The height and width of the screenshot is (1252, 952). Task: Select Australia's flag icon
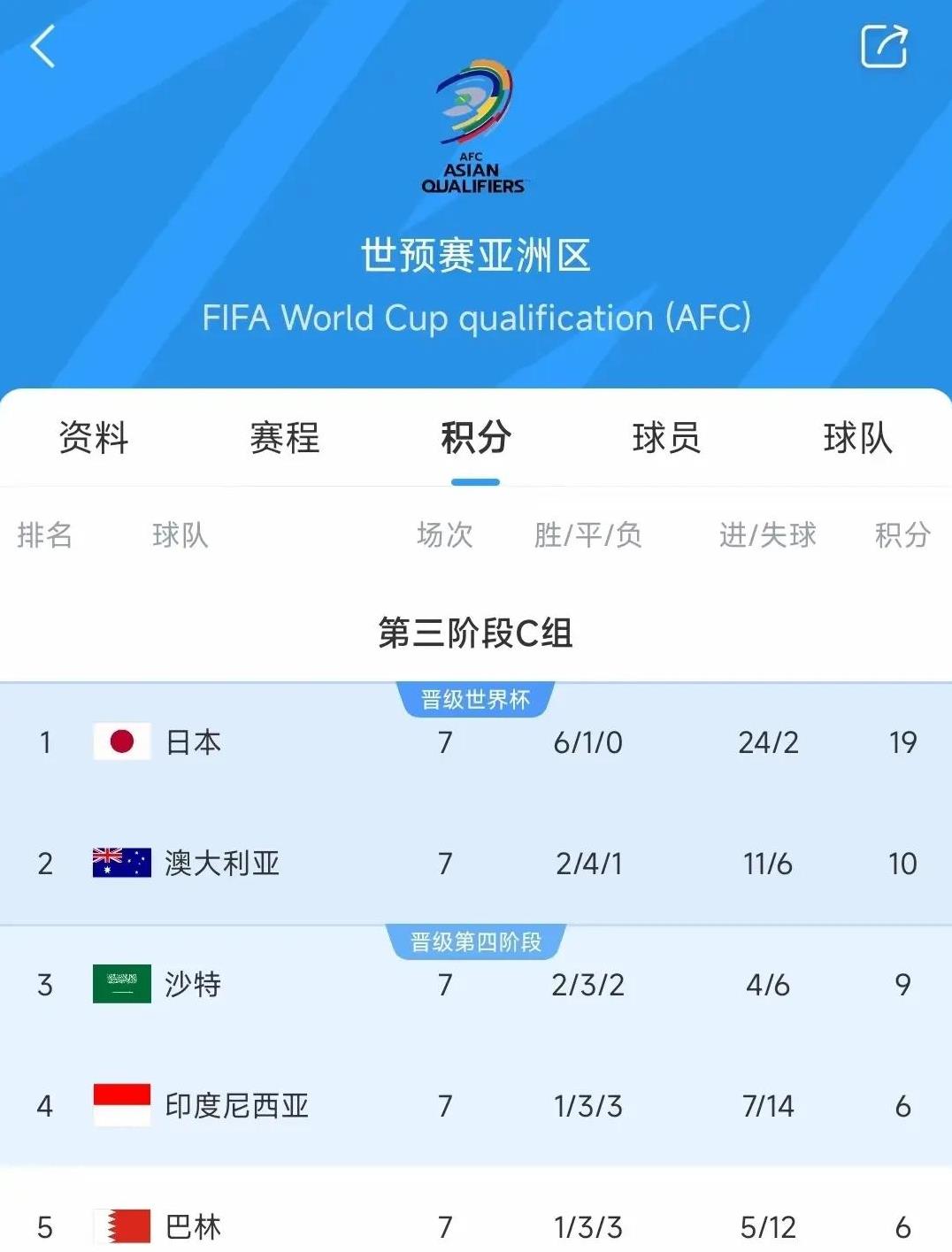[x=119, y=864]
